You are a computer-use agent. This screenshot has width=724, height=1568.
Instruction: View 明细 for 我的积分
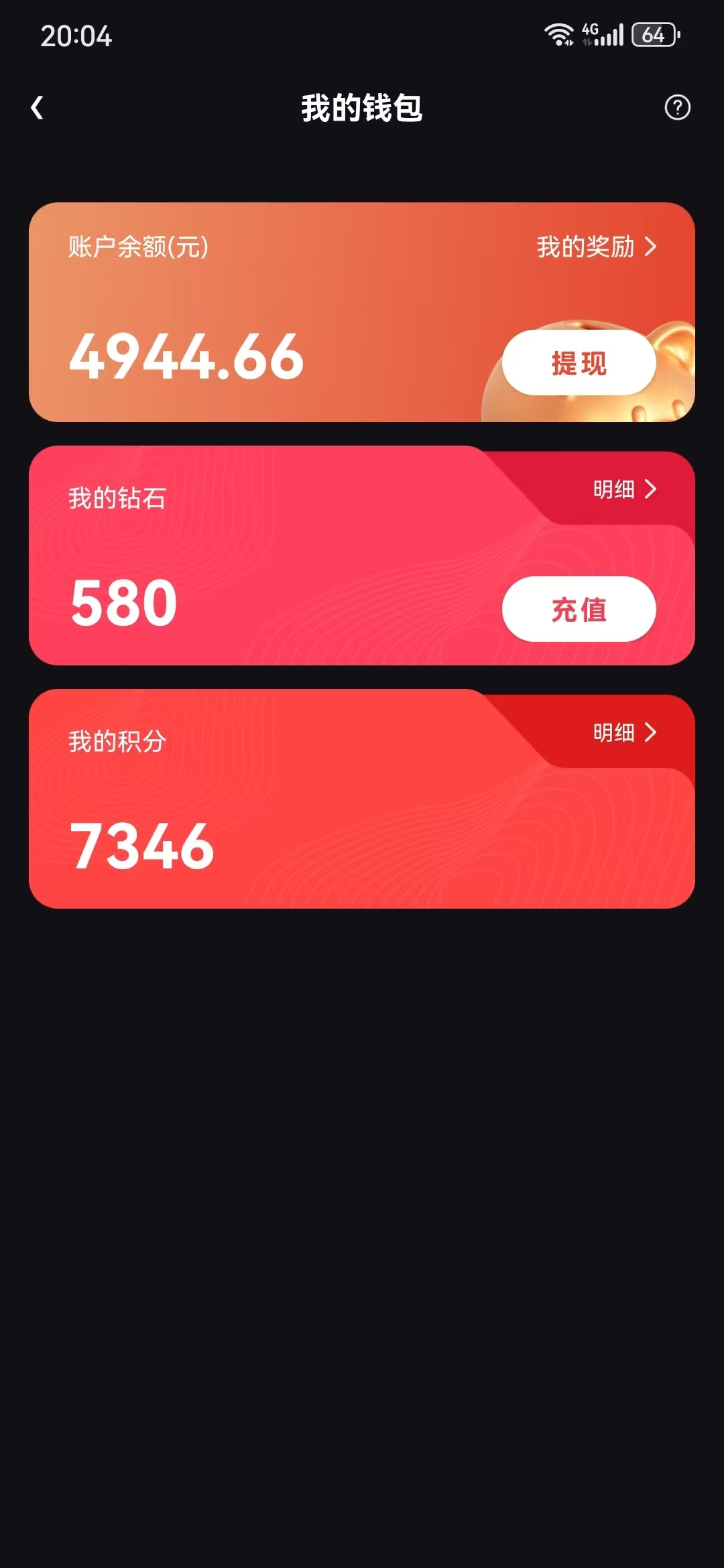point(624,732)
